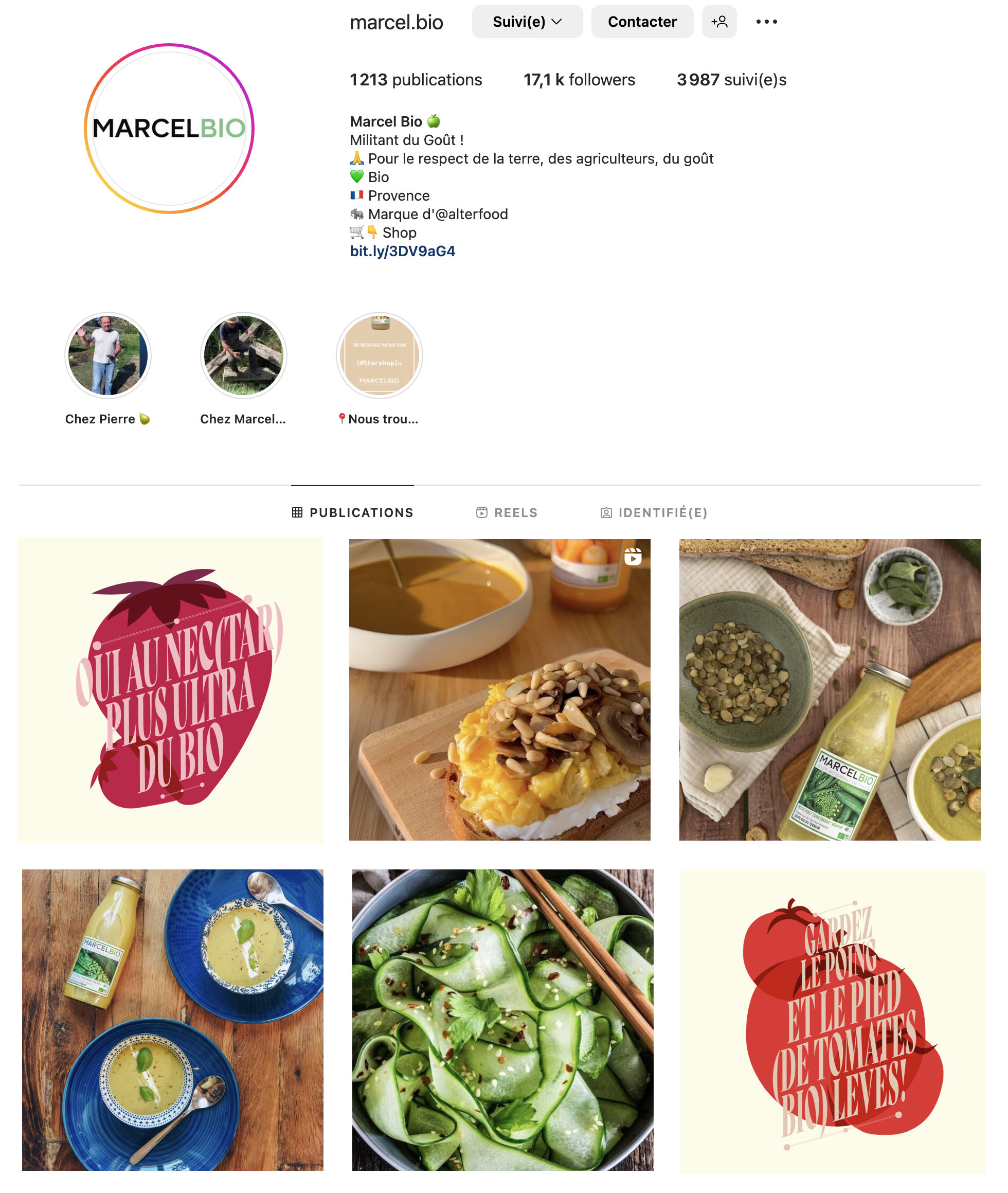View the 3 987 suivi(e)s list
Viewport: 1008px width, 1193px height.
click(731, 79)
